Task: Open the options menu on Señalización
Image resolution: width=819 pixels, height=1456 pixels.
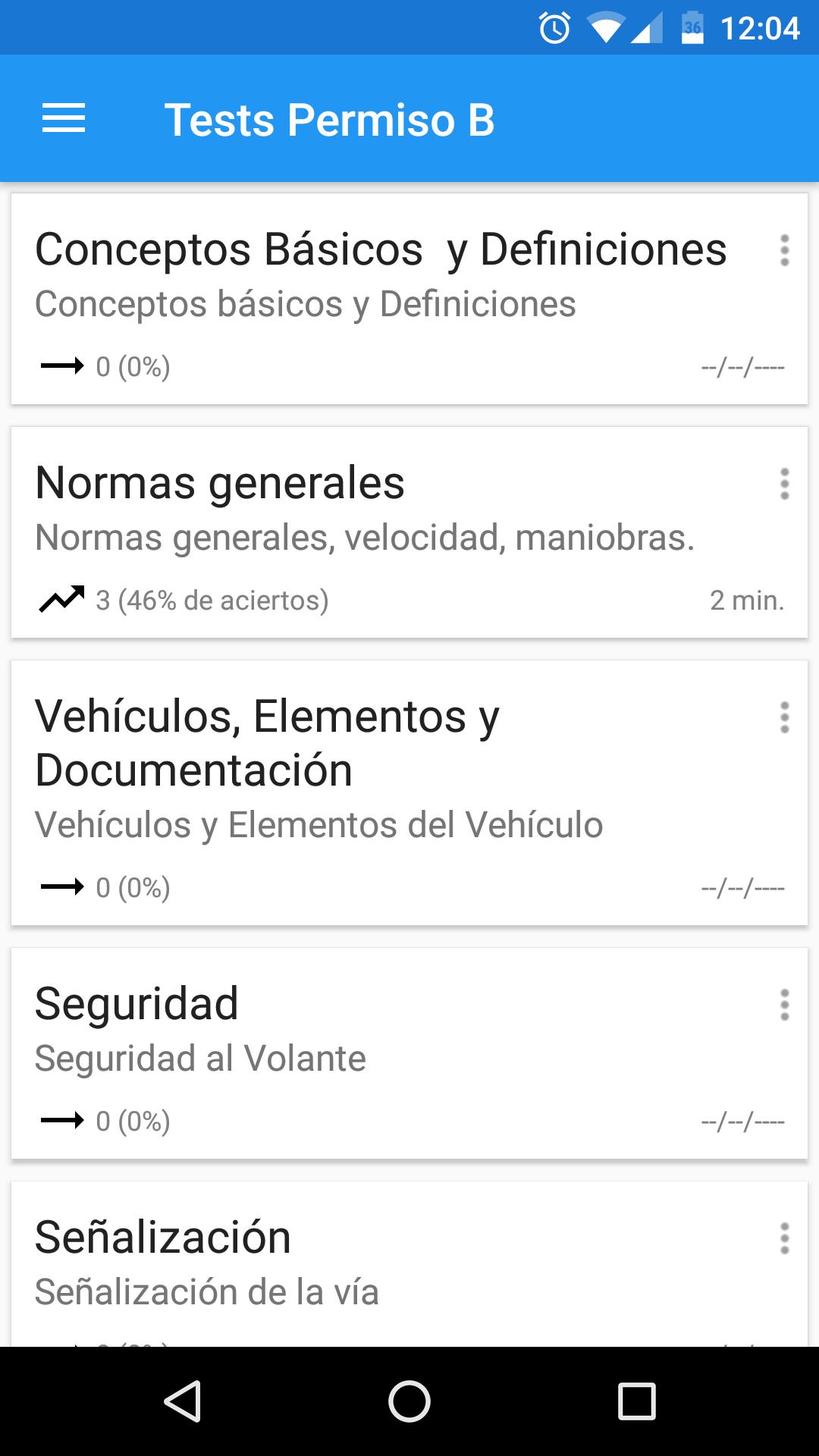Action: pyautogui.click(x=784, y=1238)
